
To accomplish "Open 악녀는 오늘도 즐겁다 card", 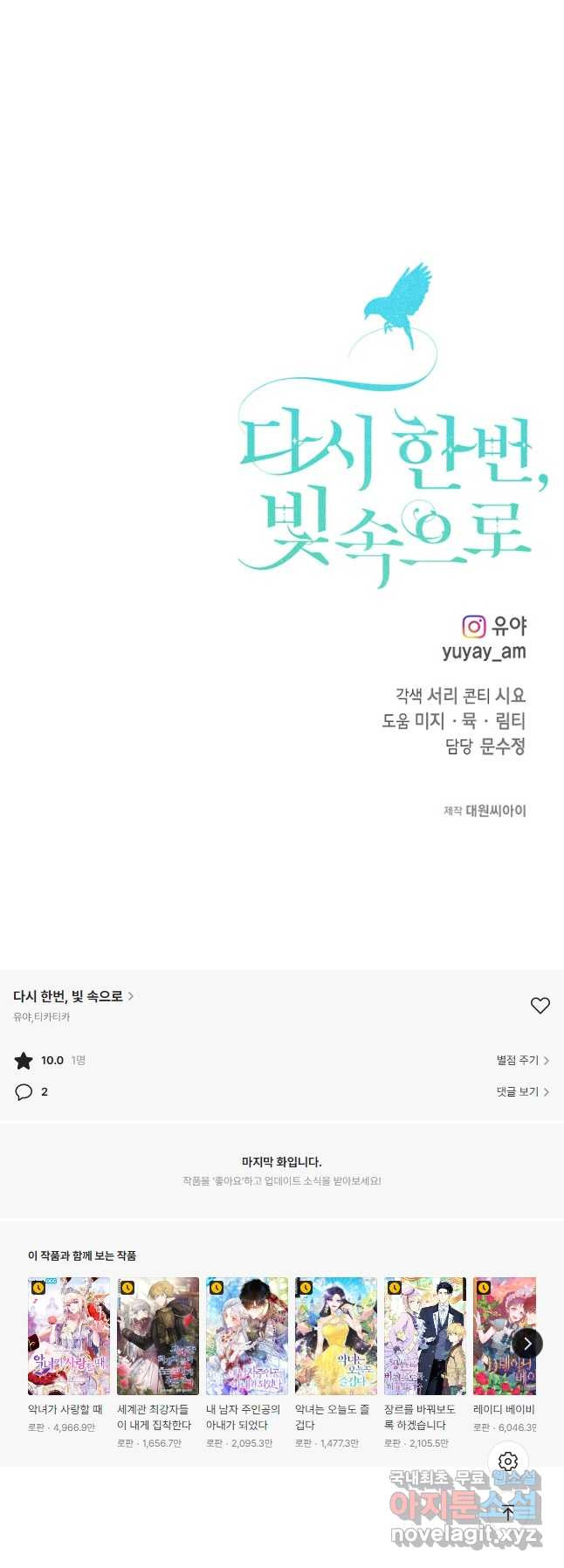I will click(x=336, y=1337).
